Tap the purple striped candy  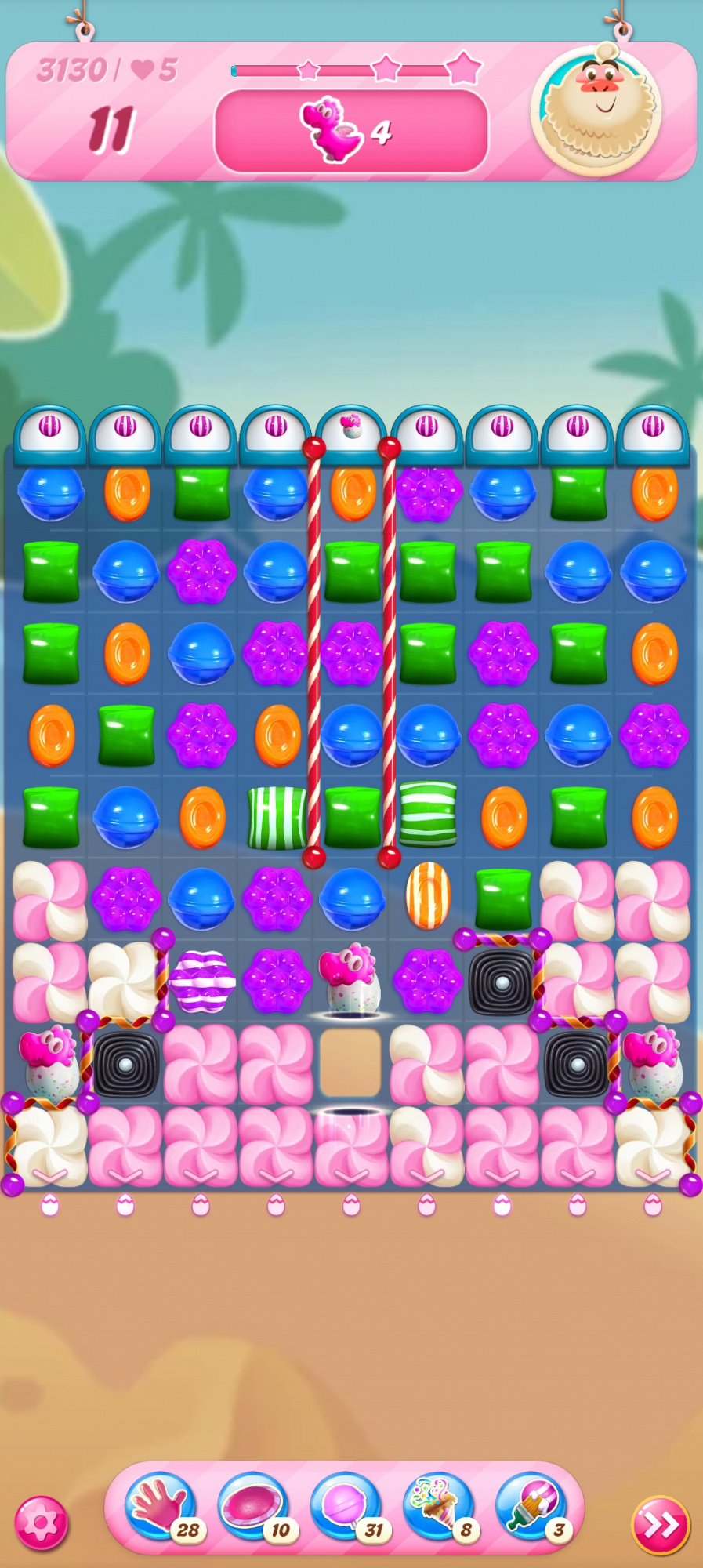(202, 980)
